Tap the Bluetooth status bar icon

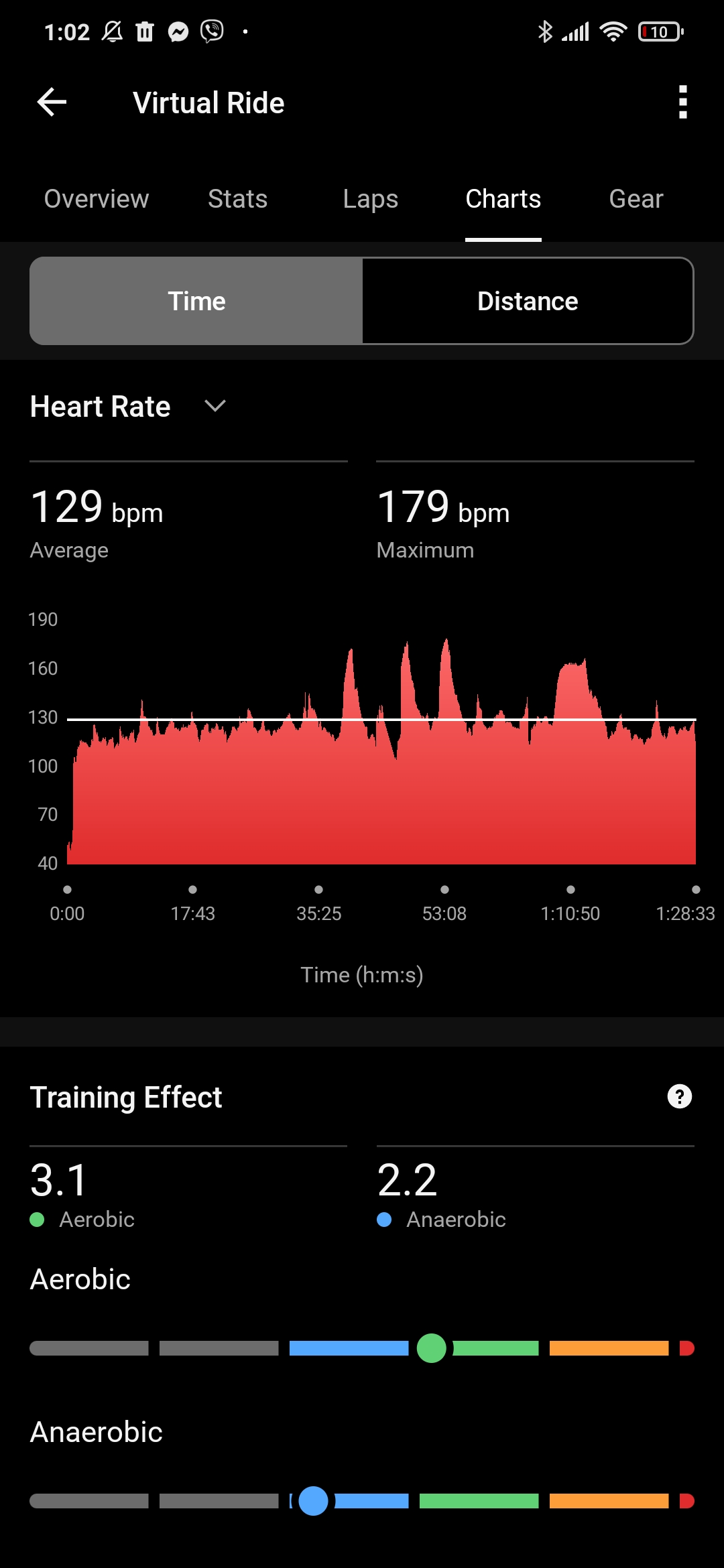545,30
